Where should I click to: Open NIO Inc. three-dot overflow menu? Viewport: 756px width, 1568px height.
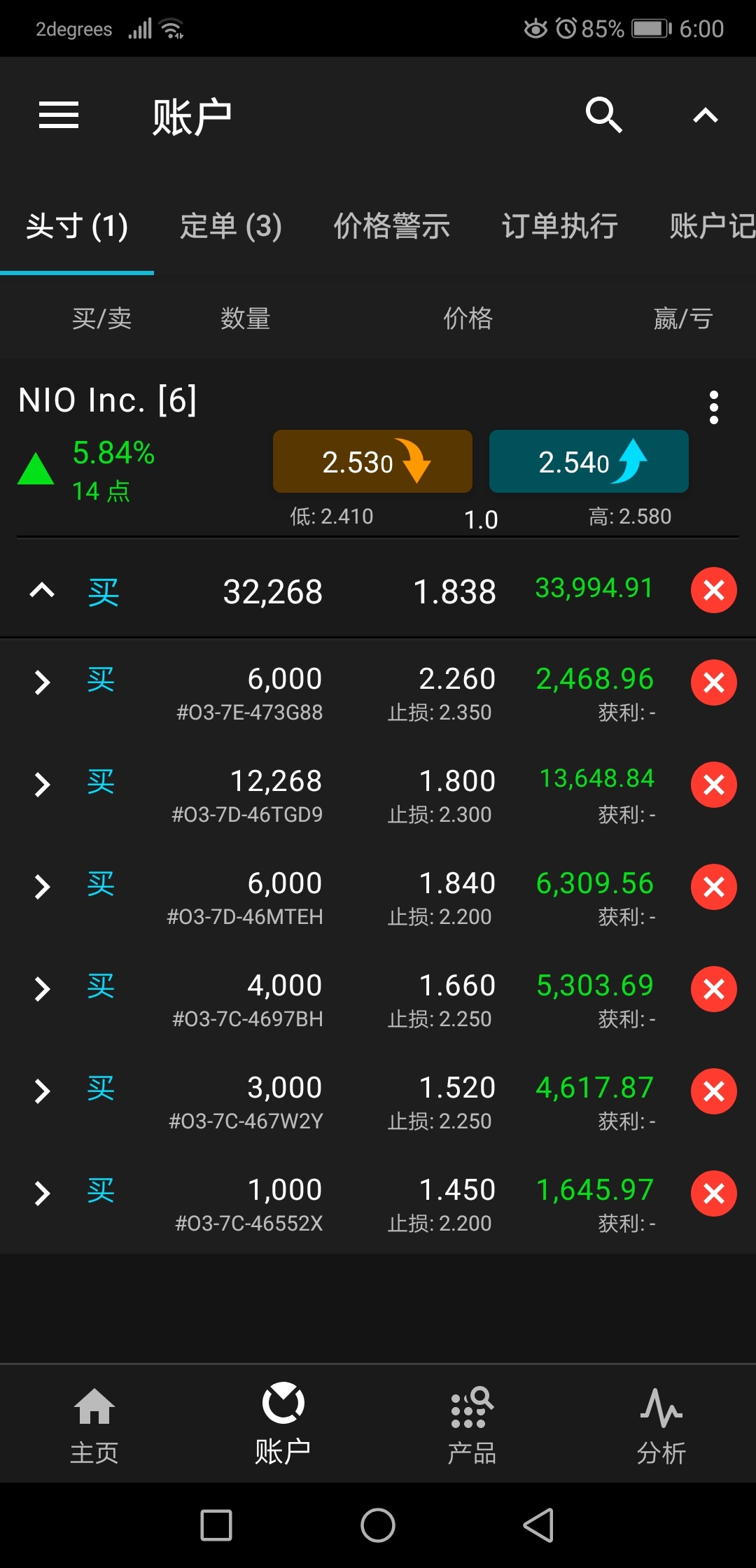[713, 407]
